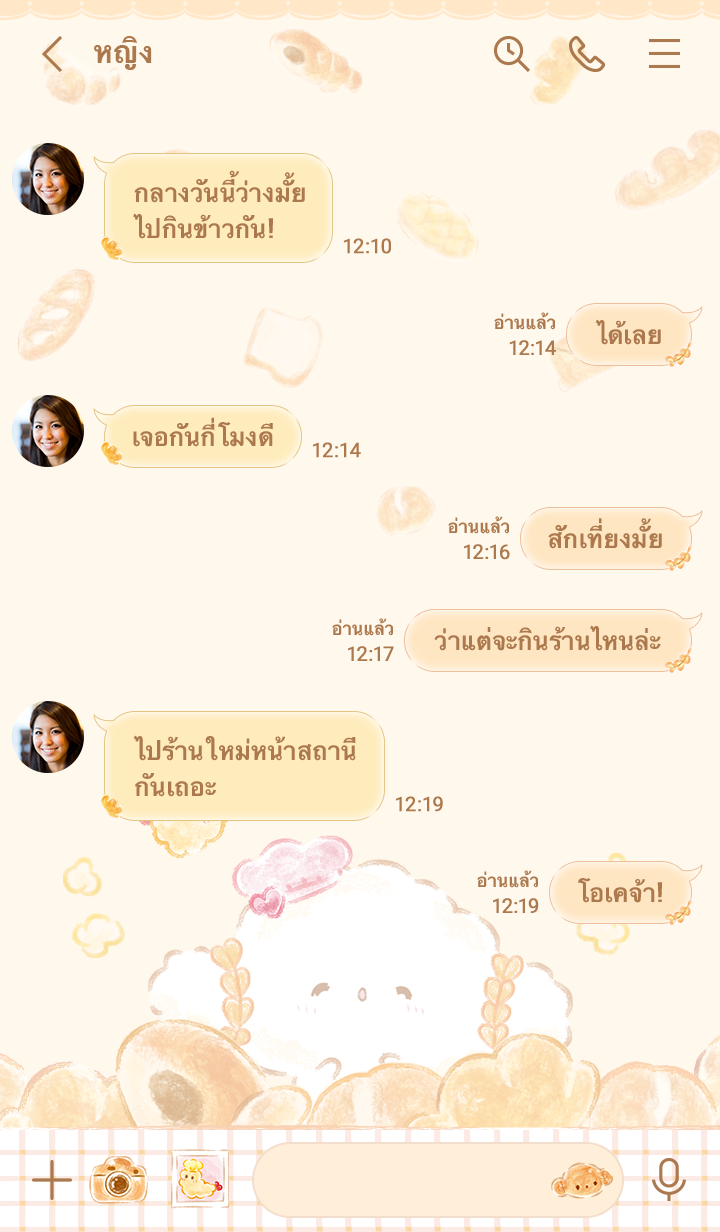View profile photo beside "เจอกันกี่โมงดี"
The image size is (720, 1232).
[48, 431]
